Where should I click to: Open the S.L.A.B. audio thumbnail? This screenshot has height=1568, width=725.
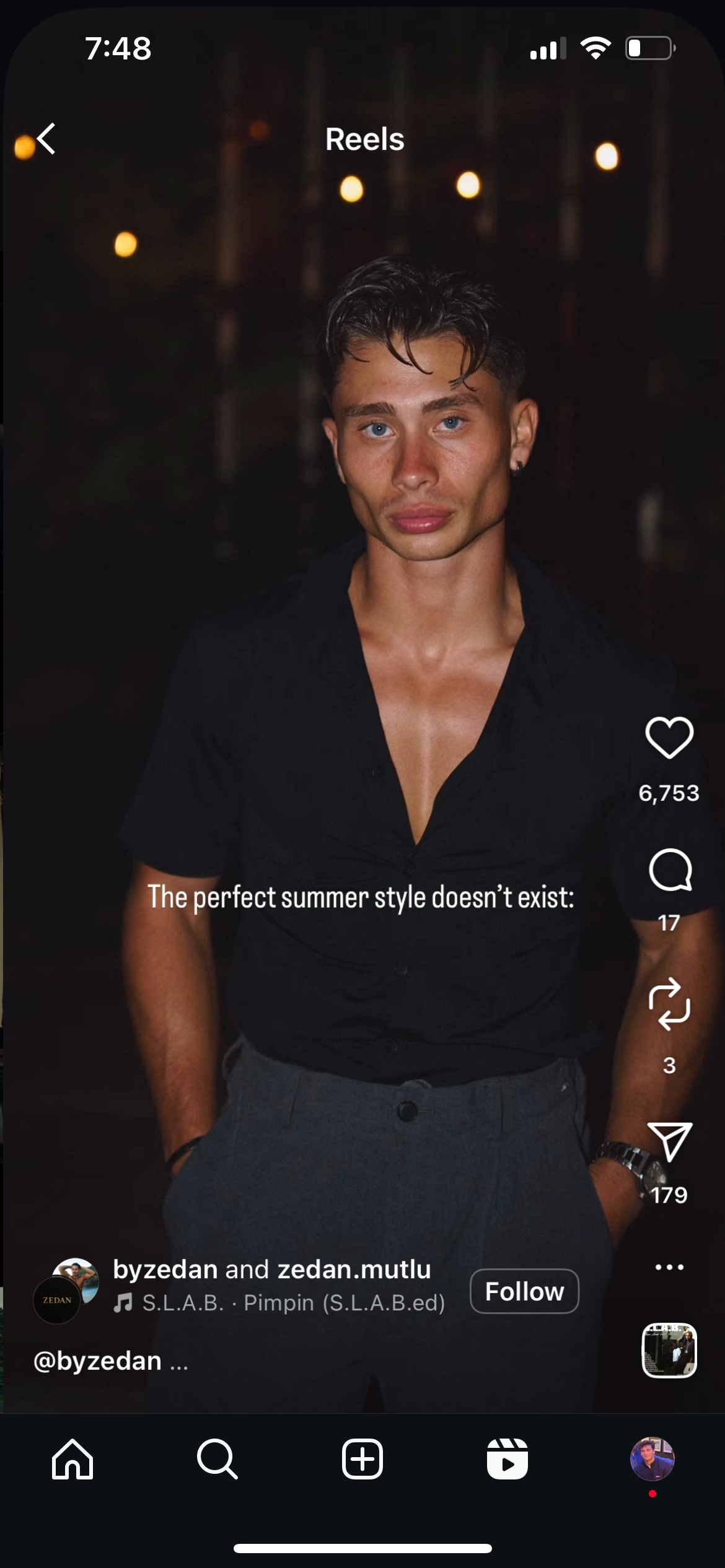click(669, 1351)
